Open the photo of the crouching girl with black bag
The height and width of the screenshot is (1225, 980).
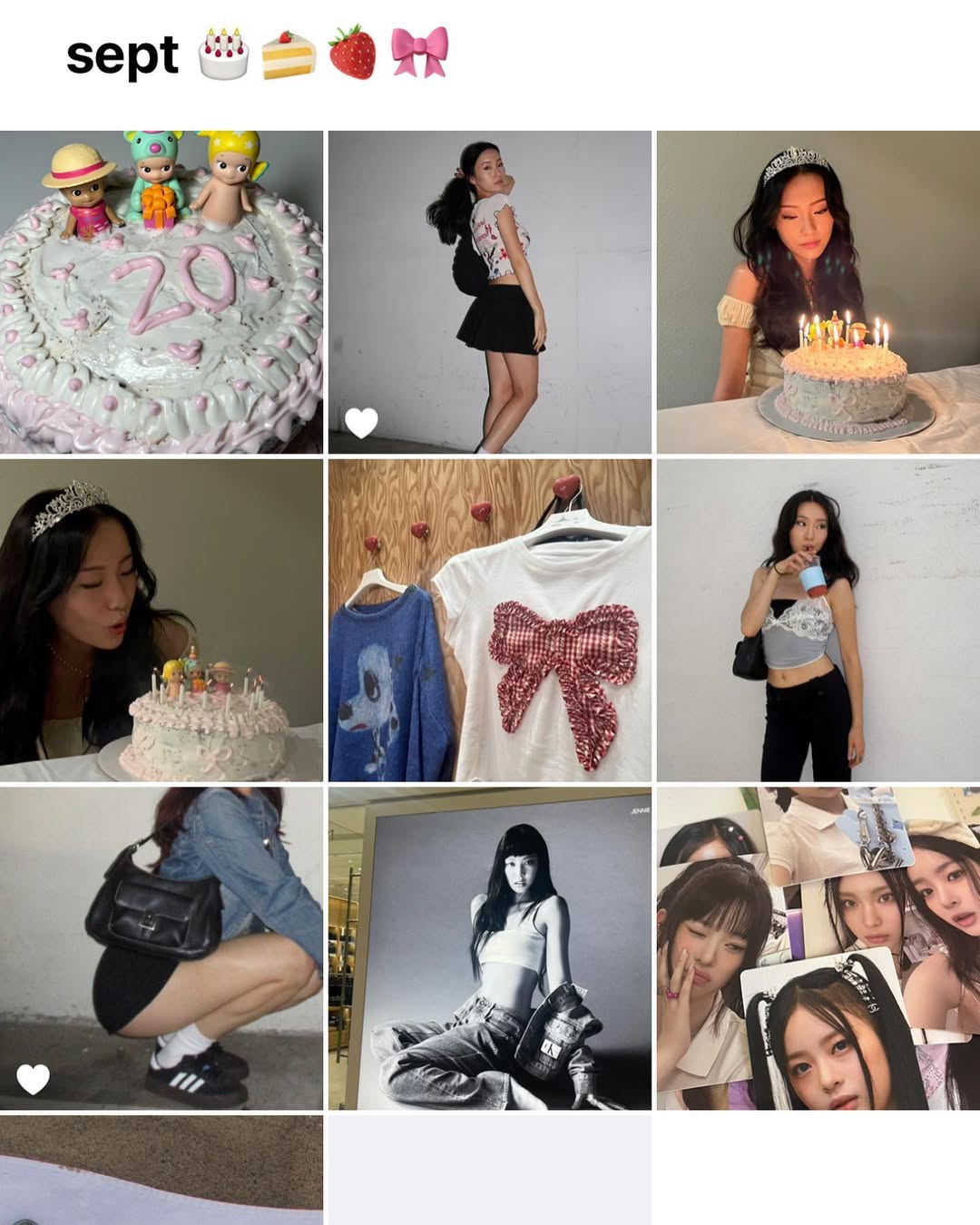pos(162,948)
